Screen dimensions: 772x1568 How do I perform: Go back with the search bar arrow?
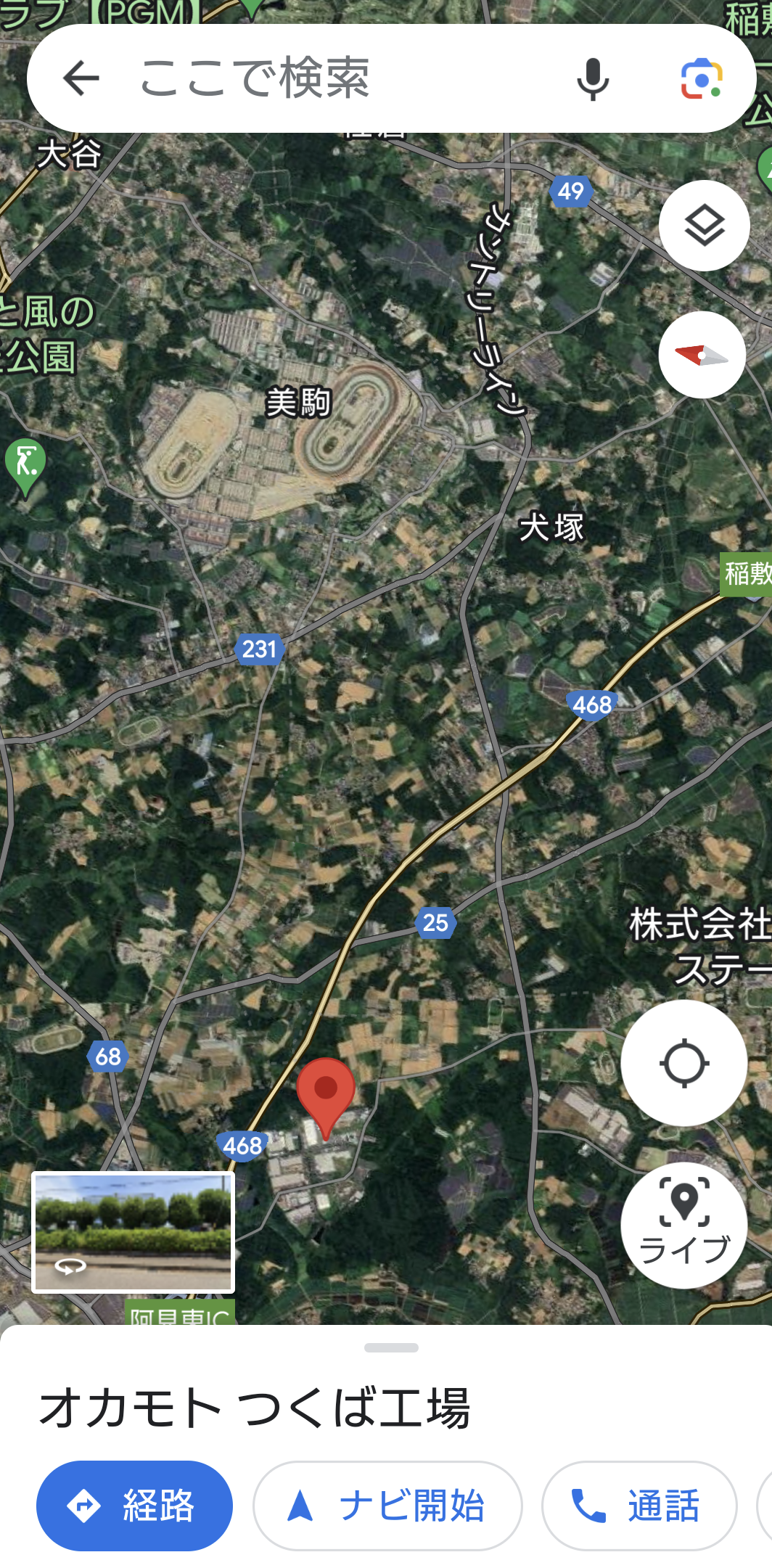pyautogui.click(x=81, y=78)
